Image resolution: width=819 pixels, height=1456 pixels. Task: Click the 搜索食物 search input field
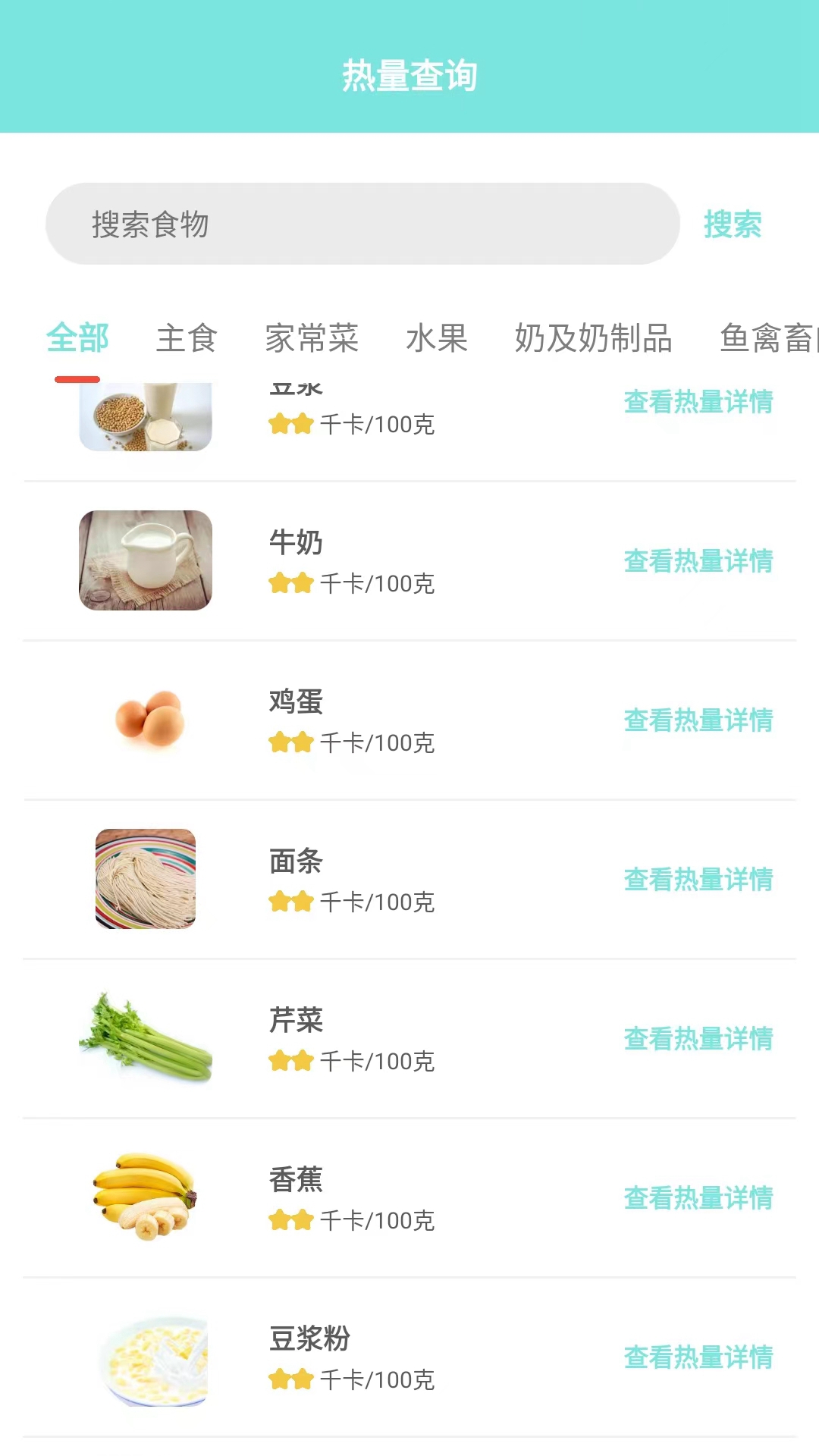point(362,224)
